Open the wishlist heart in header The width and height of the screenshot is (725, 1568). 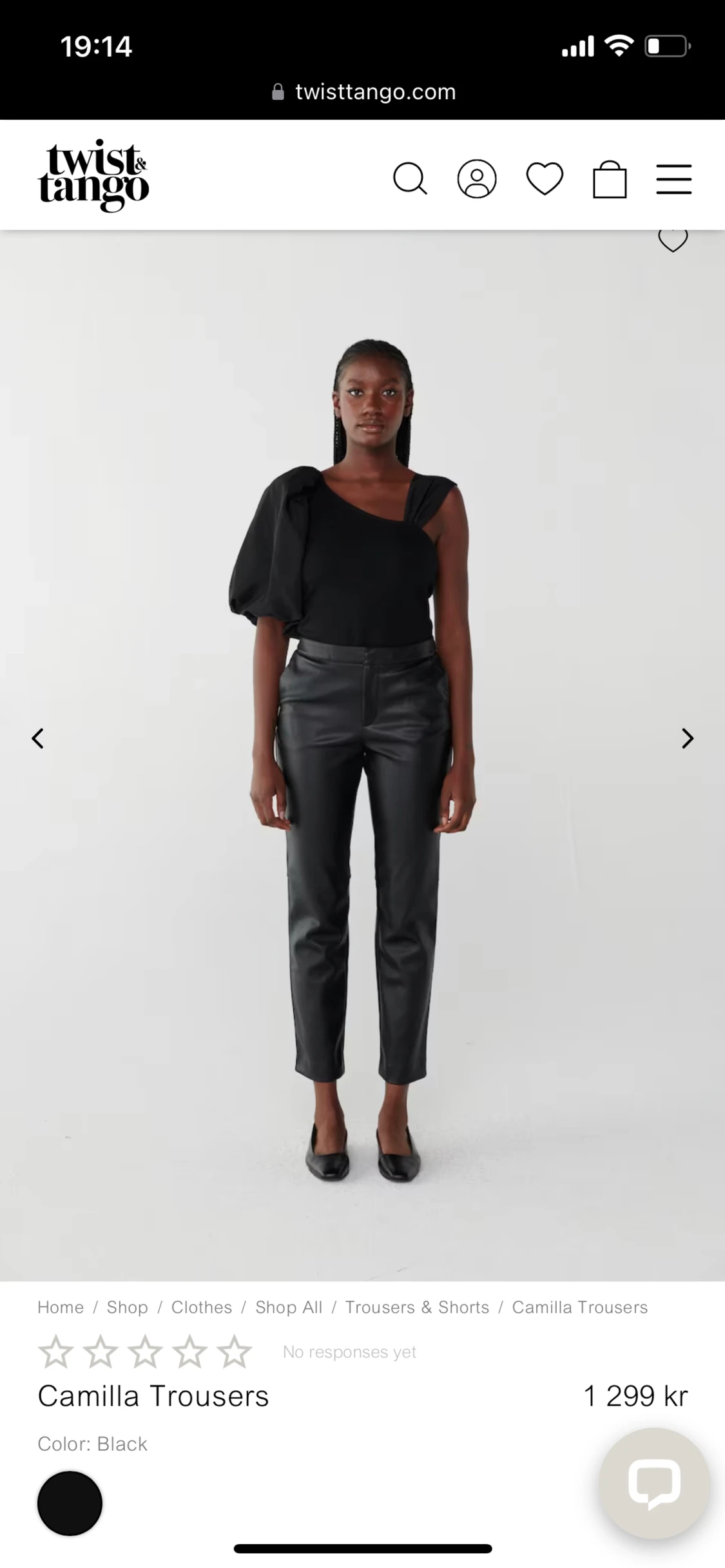[545, 178]
